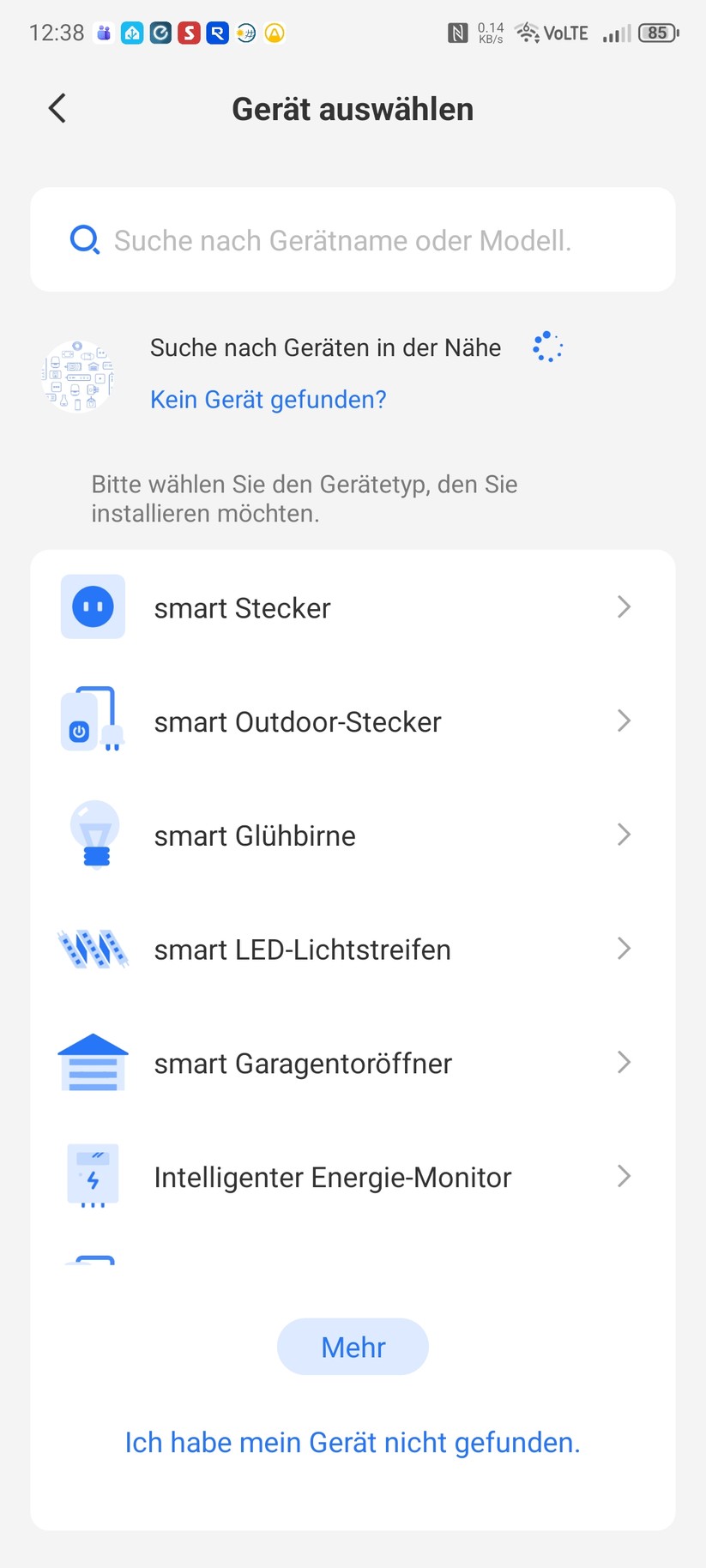Click the smart Garagentoröffner garage icon

93,1063
